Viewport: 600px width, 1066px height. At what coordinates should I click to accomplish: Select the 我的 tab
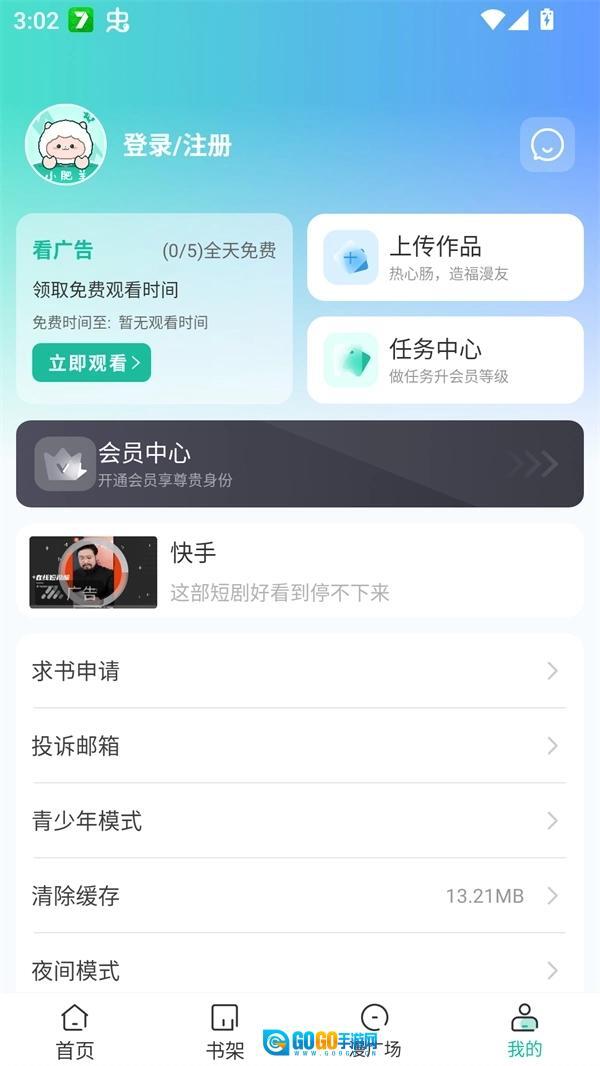[524, 1031]
